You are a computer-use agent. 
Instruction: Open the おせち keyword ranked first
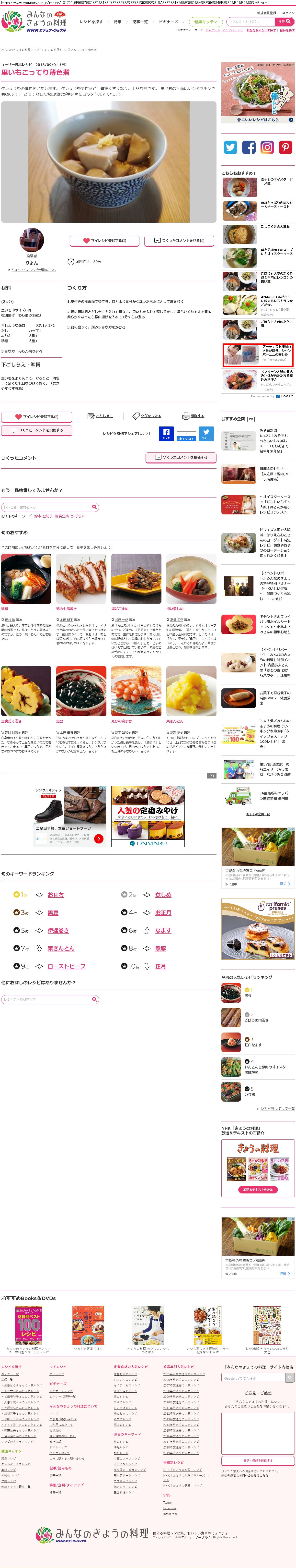pyautogui.click(x=55, y=895)
